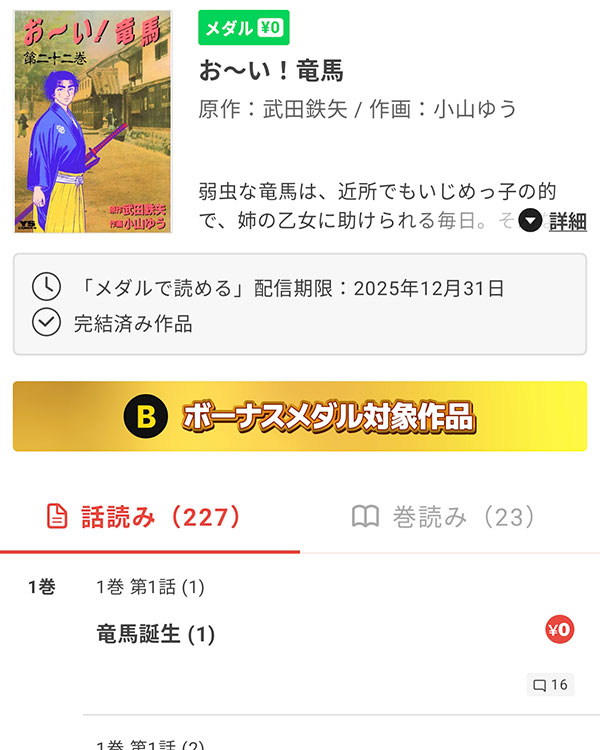Open episode 竜馬誕生 (1)
600x750 pixels.
[x=156, y=634]
